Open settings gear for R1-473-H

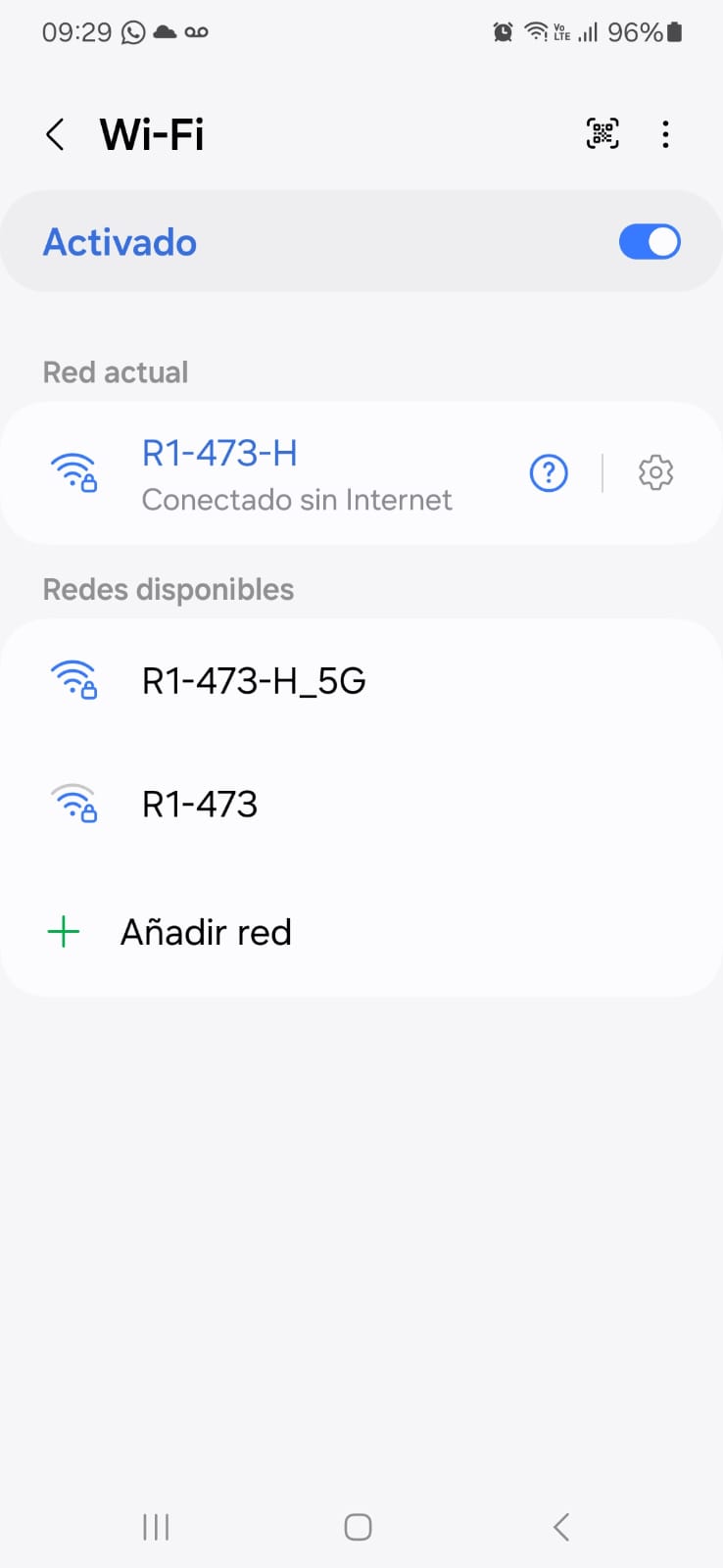pyautogui.click(x=655, y=473)
